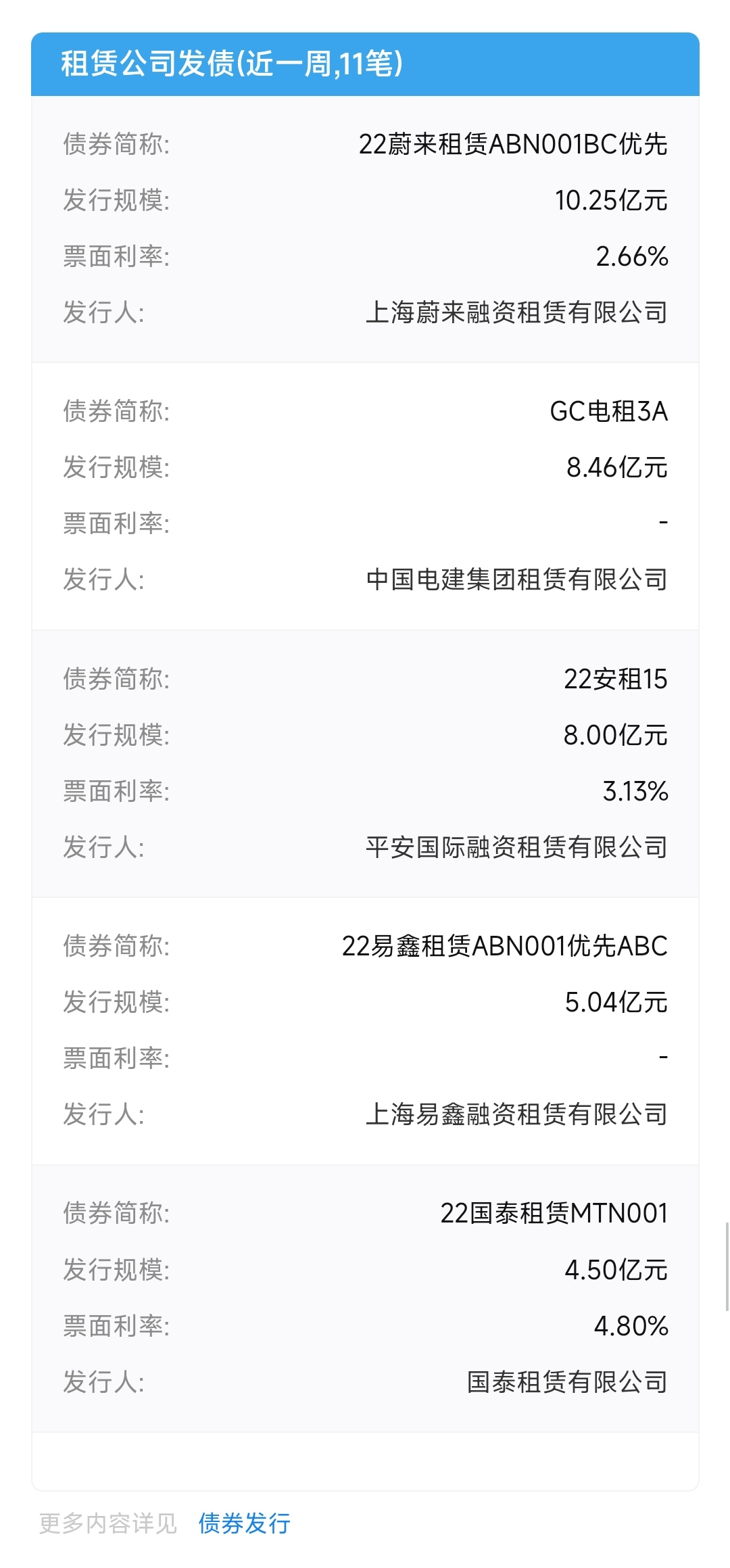Select issuer 中国电建集团租赁有限公司
Screen dimensions: 730x1568
point(516,578)
